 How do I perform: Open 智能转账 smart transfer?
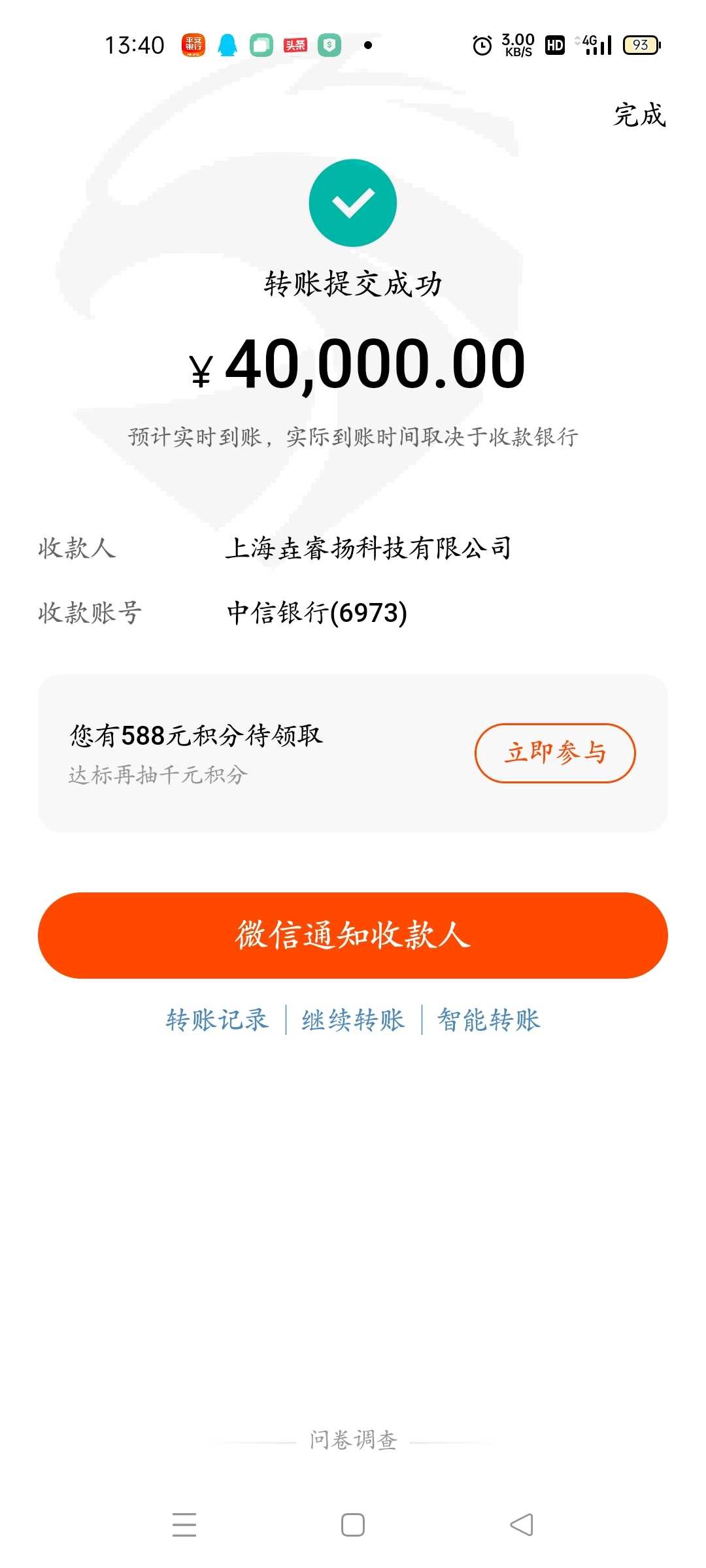(489, 1020)
